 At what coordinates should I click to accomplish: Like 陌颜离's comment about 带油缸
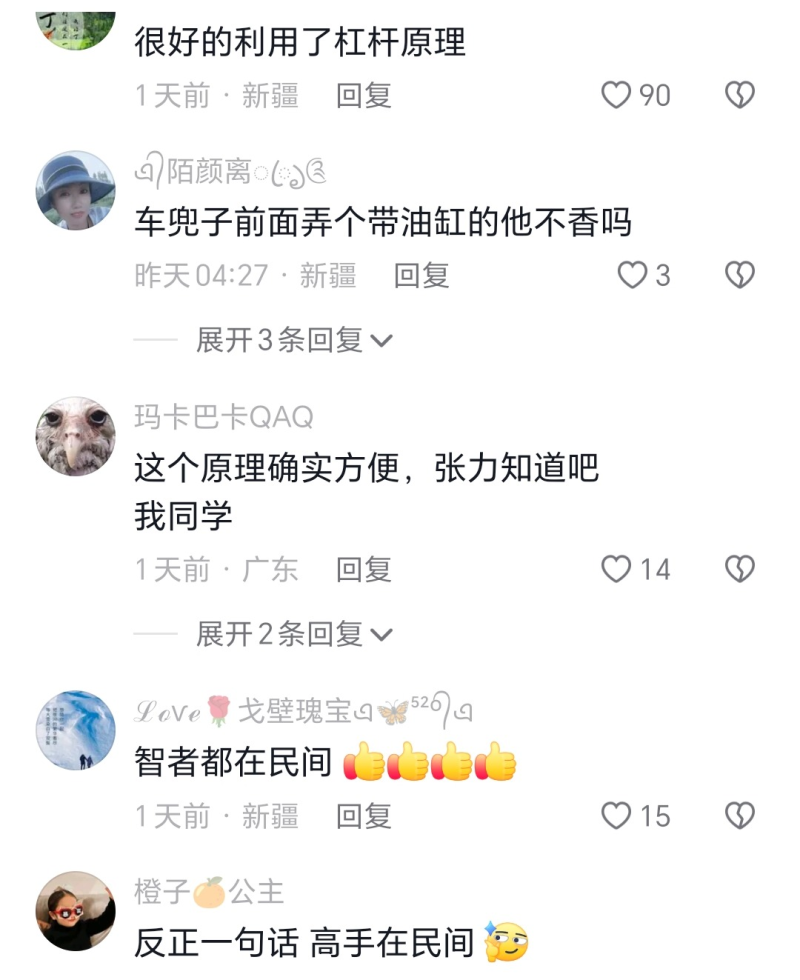click(x=632, y=275)
